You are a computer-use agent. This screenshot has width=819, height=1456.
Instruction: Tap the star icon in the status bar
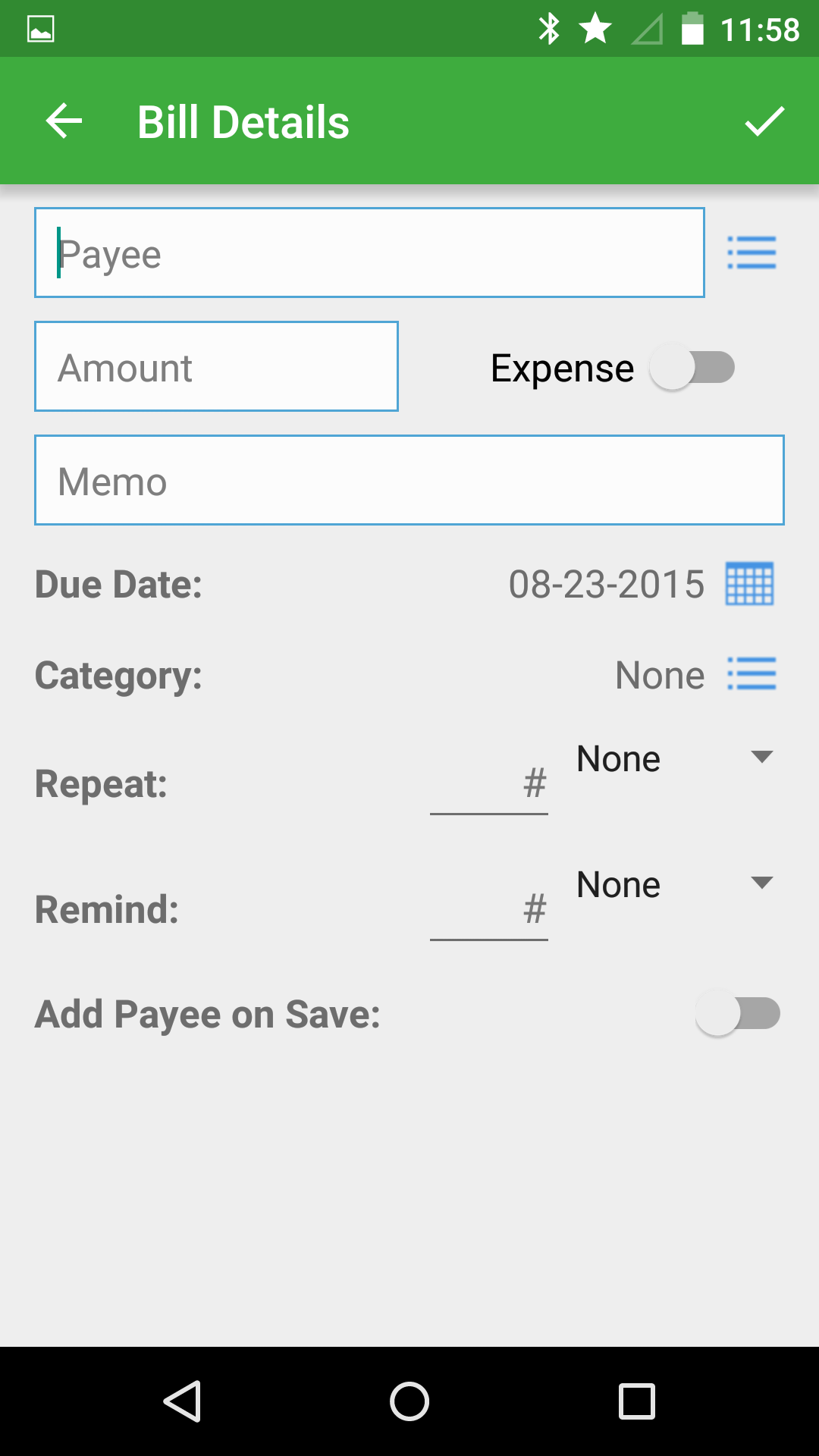pyautogui.click(x=595, y=28)
